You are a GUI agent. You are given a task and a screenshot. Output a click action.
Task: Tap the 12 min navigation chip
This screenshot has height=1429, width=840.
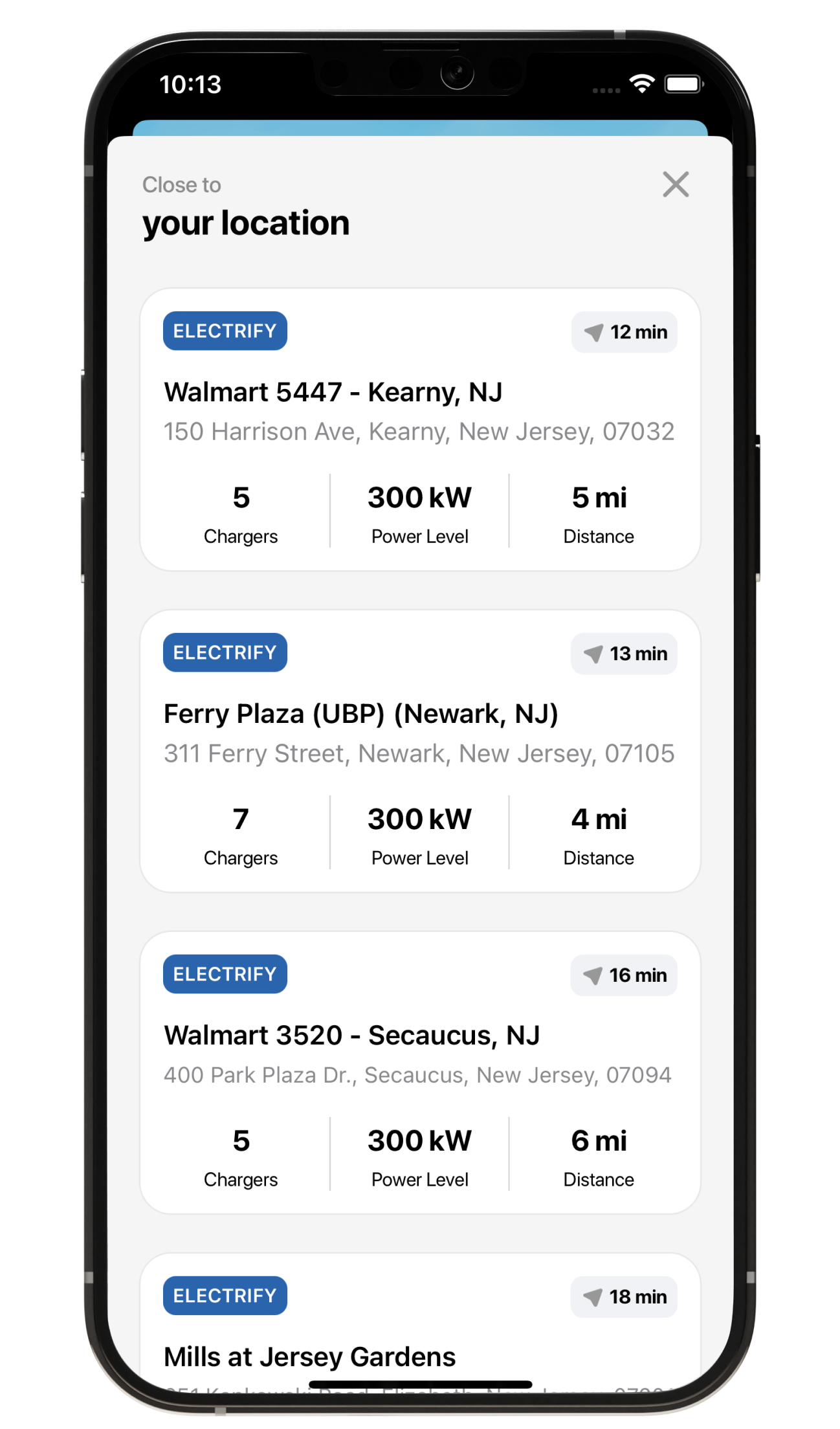coord(624,332)
